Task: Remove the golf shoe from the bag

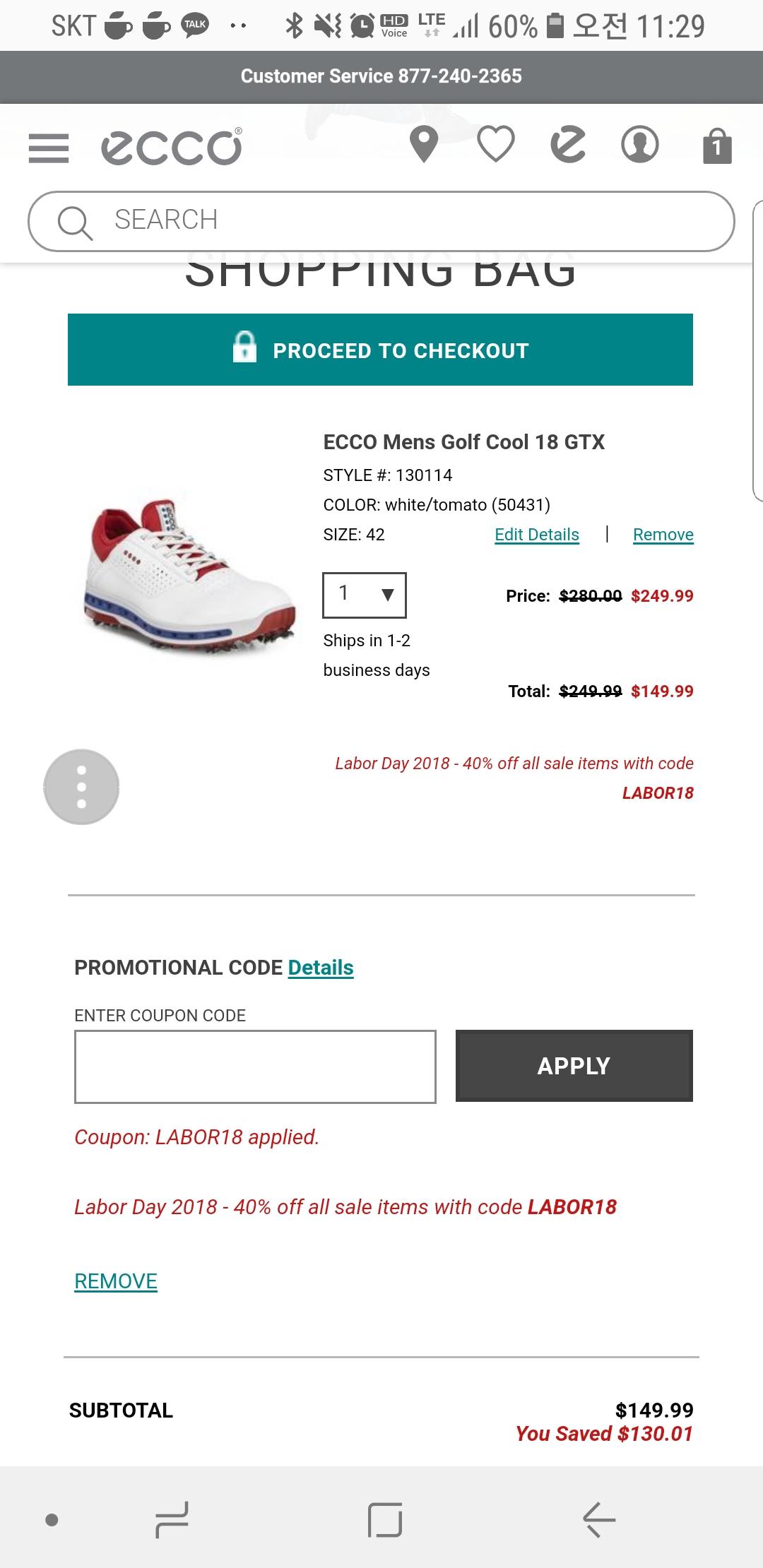Action: coord(663,535)
